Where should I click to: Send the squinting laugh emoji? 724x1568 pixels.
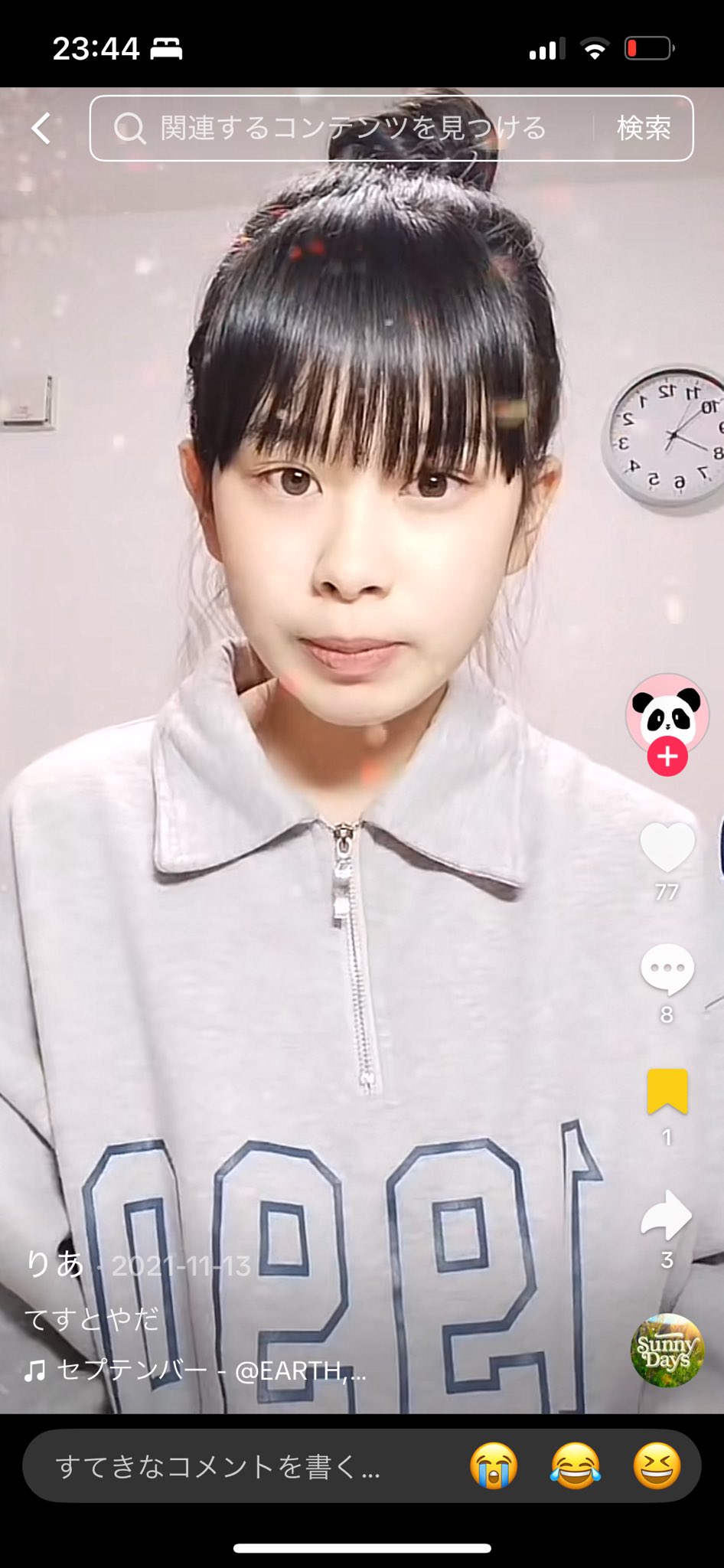coord(657,1466)
